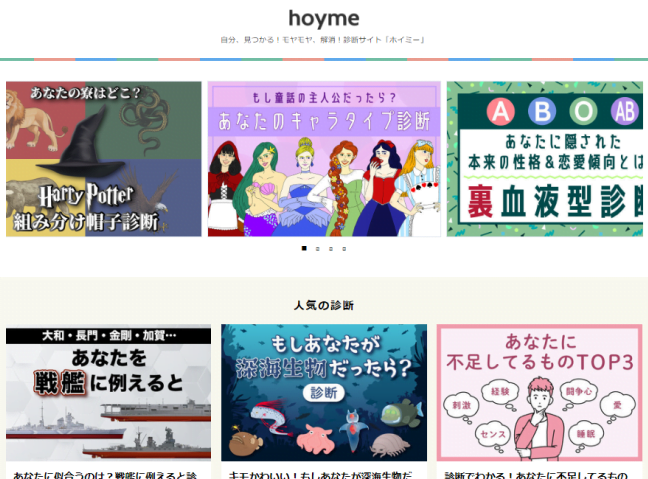This screenshot has height=479, width=648.
Task: Open the fairy tale character type quiz banner
Action: point(324,159)
